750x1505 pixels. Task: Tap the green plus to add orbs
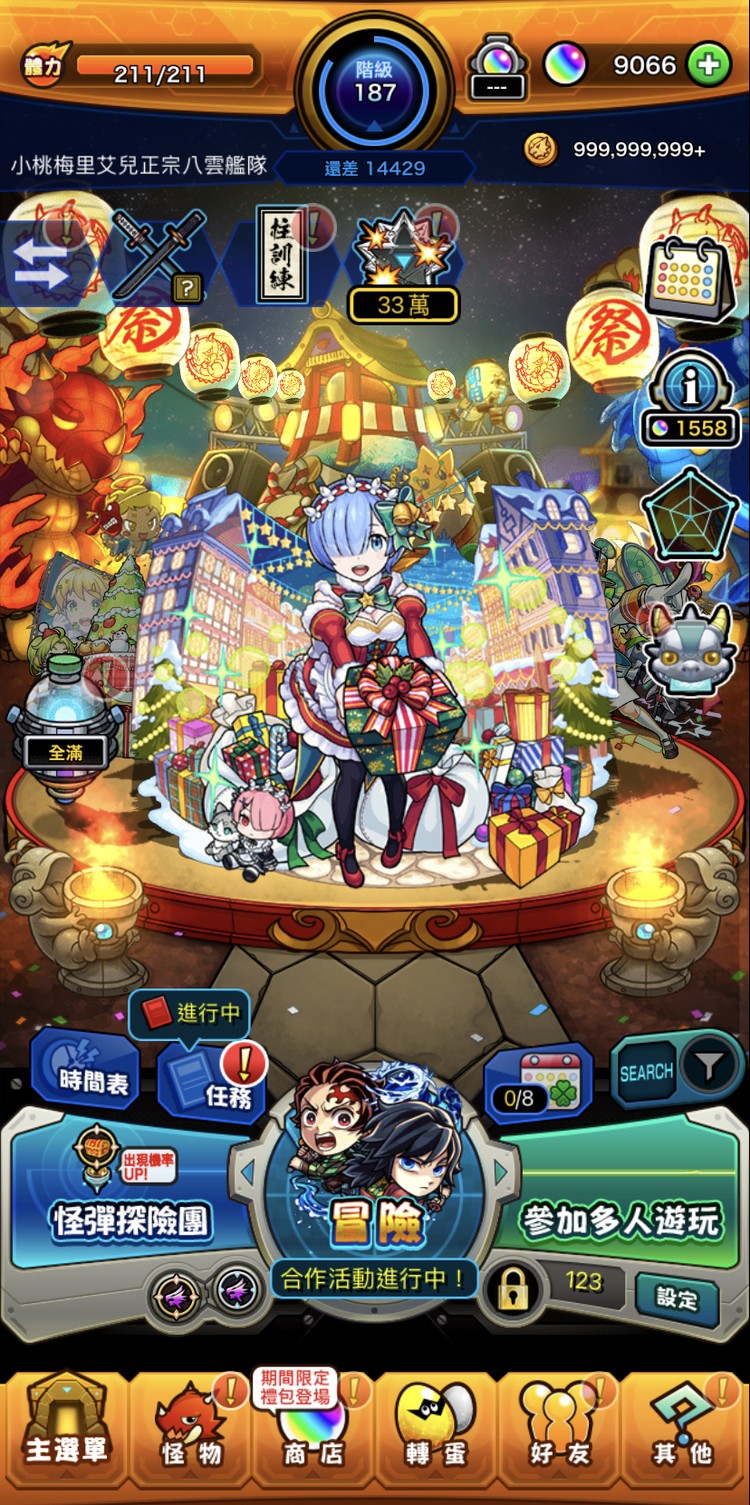pyautogui.click(x=708, y=66)
